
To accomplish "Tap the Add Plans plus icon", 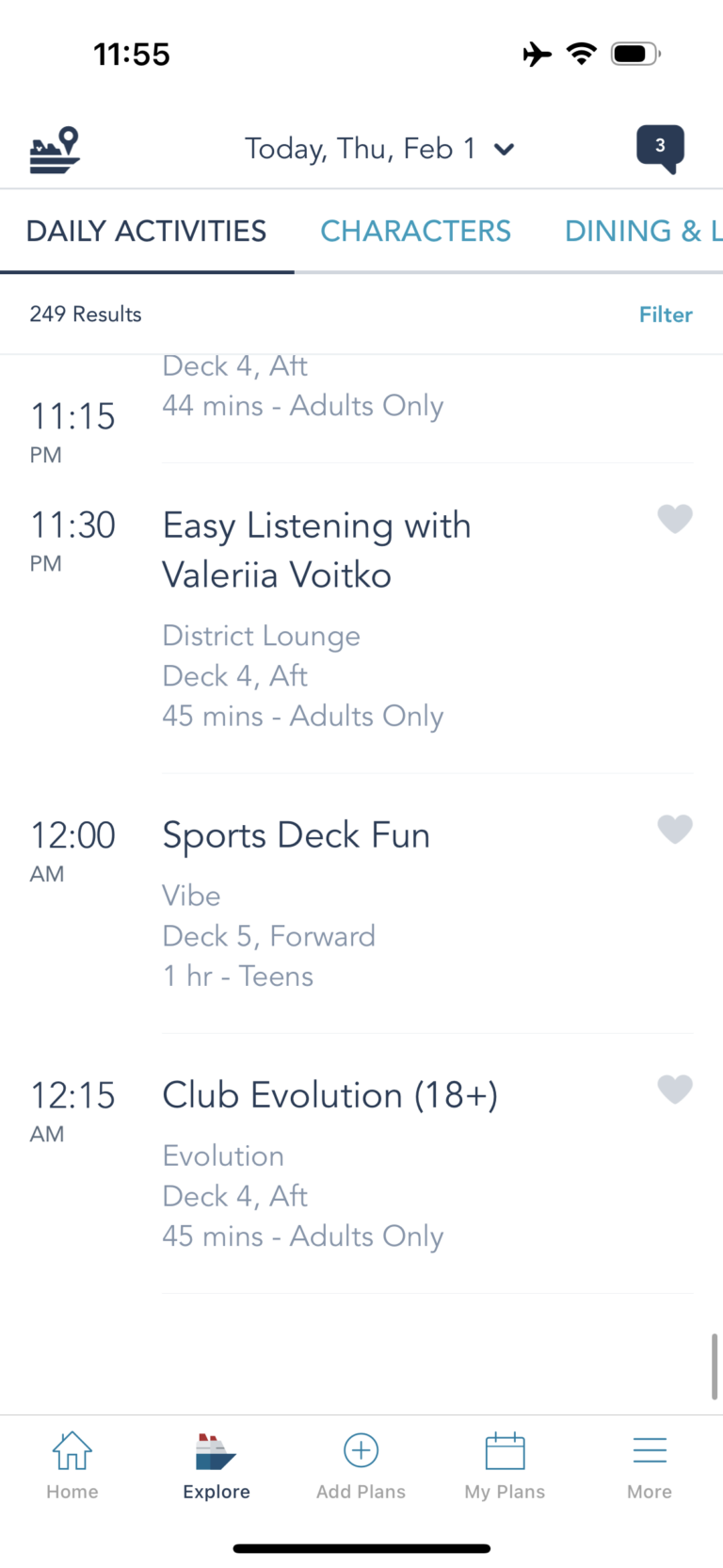I will click(361, 1452).
